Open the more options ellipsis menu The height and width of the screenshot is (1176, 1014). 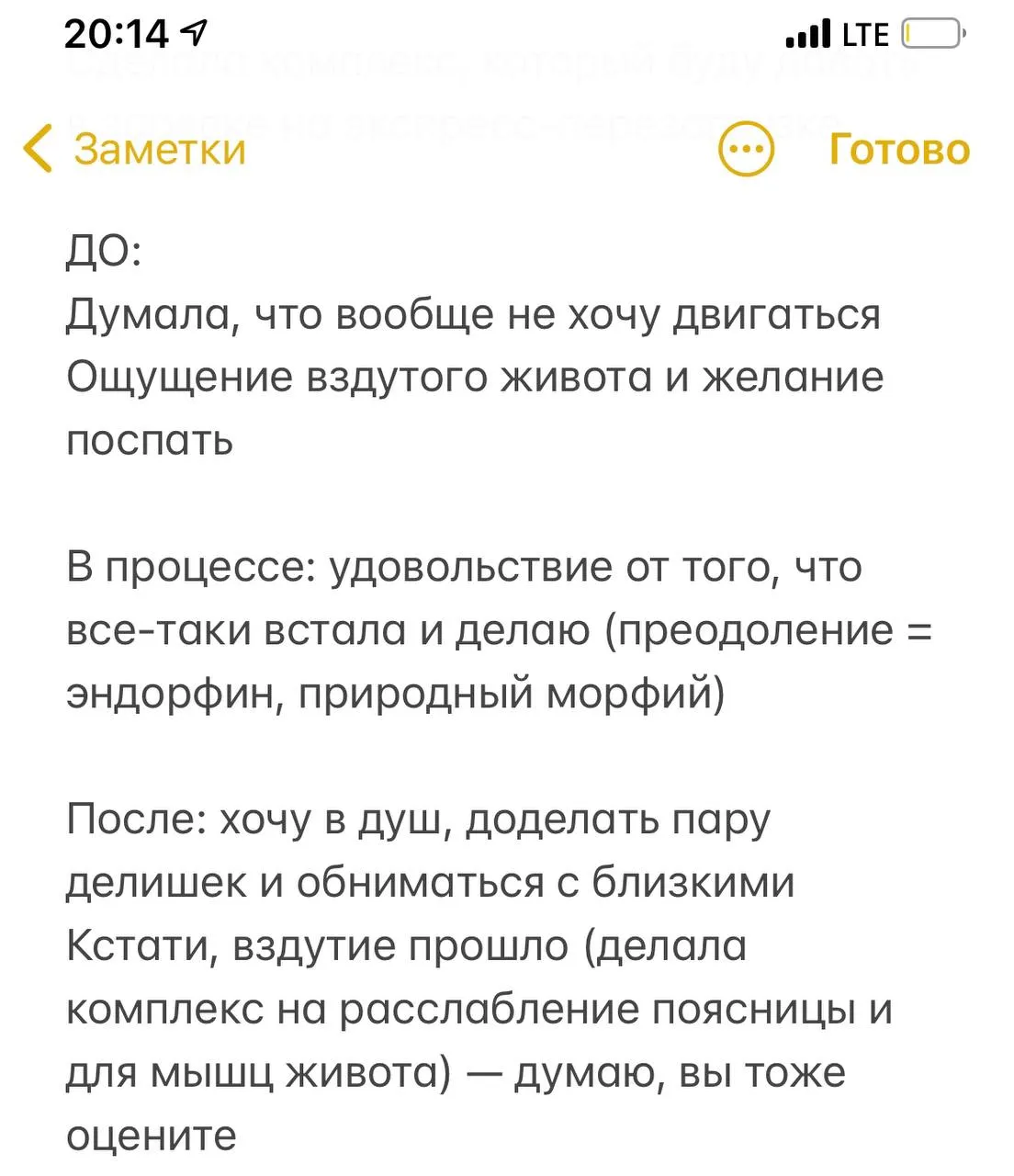click(x=746, y=149)
